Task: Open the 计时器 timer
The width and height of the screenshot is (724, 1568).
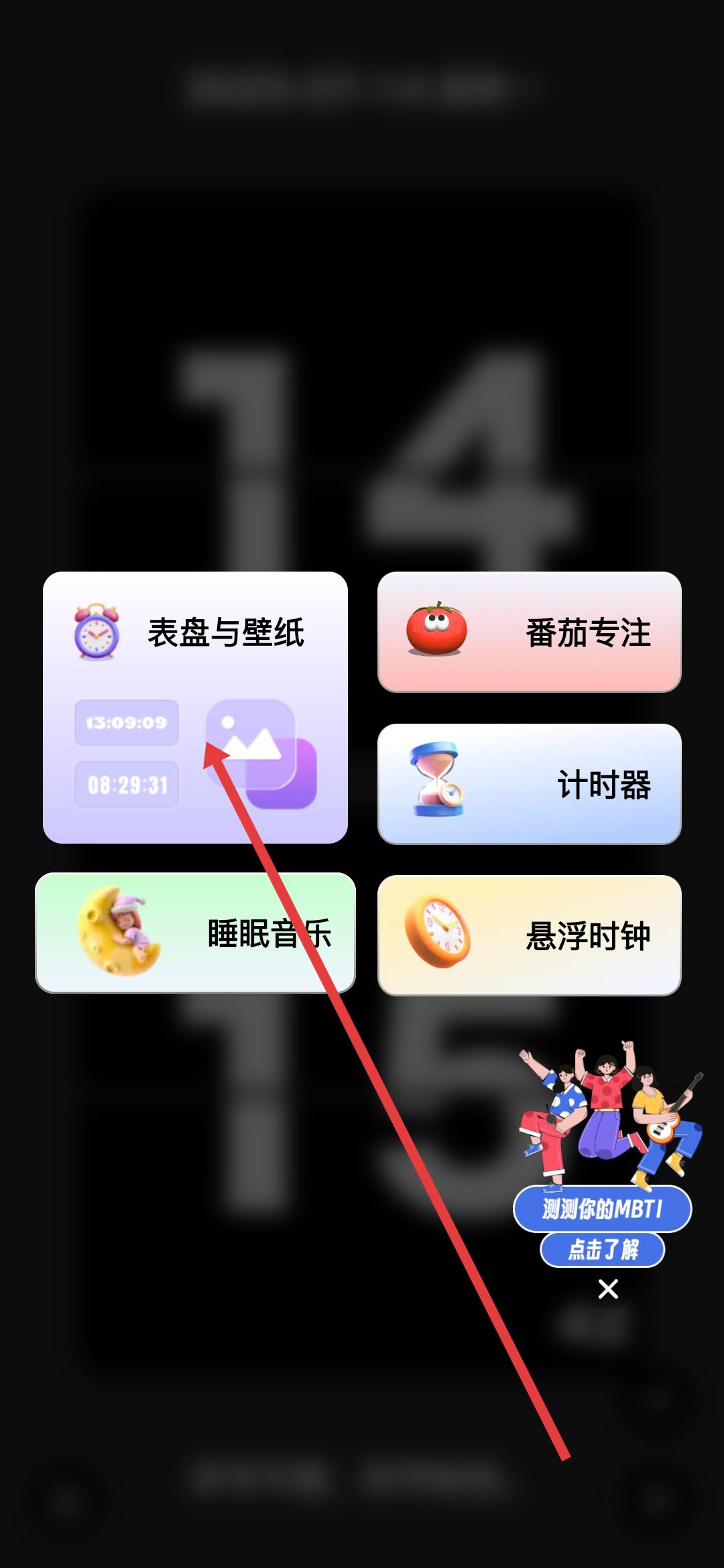Action: pos(529,783)
